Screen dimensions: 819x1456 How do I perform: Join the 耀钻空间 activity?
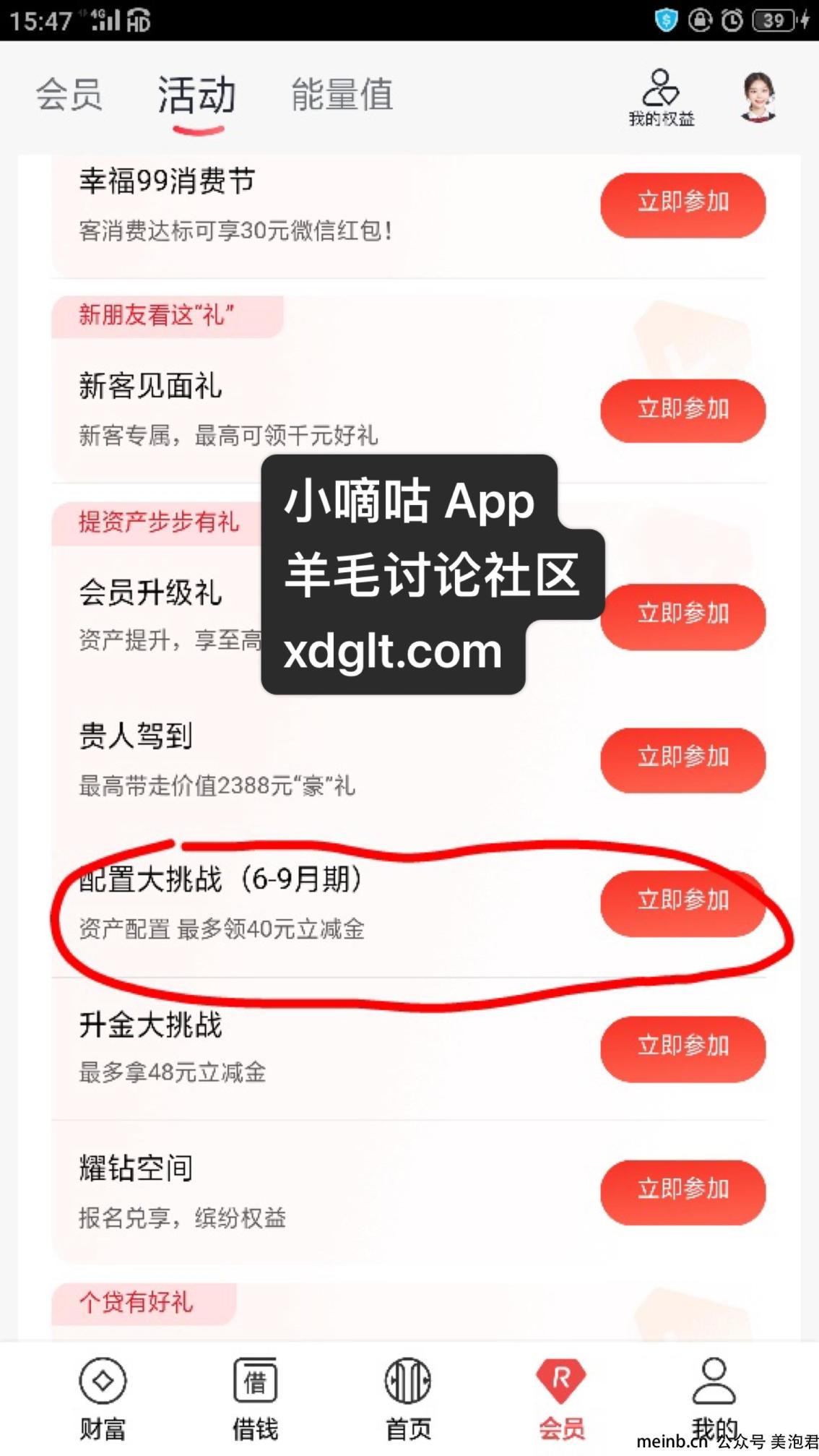(x=682, y=1192)
